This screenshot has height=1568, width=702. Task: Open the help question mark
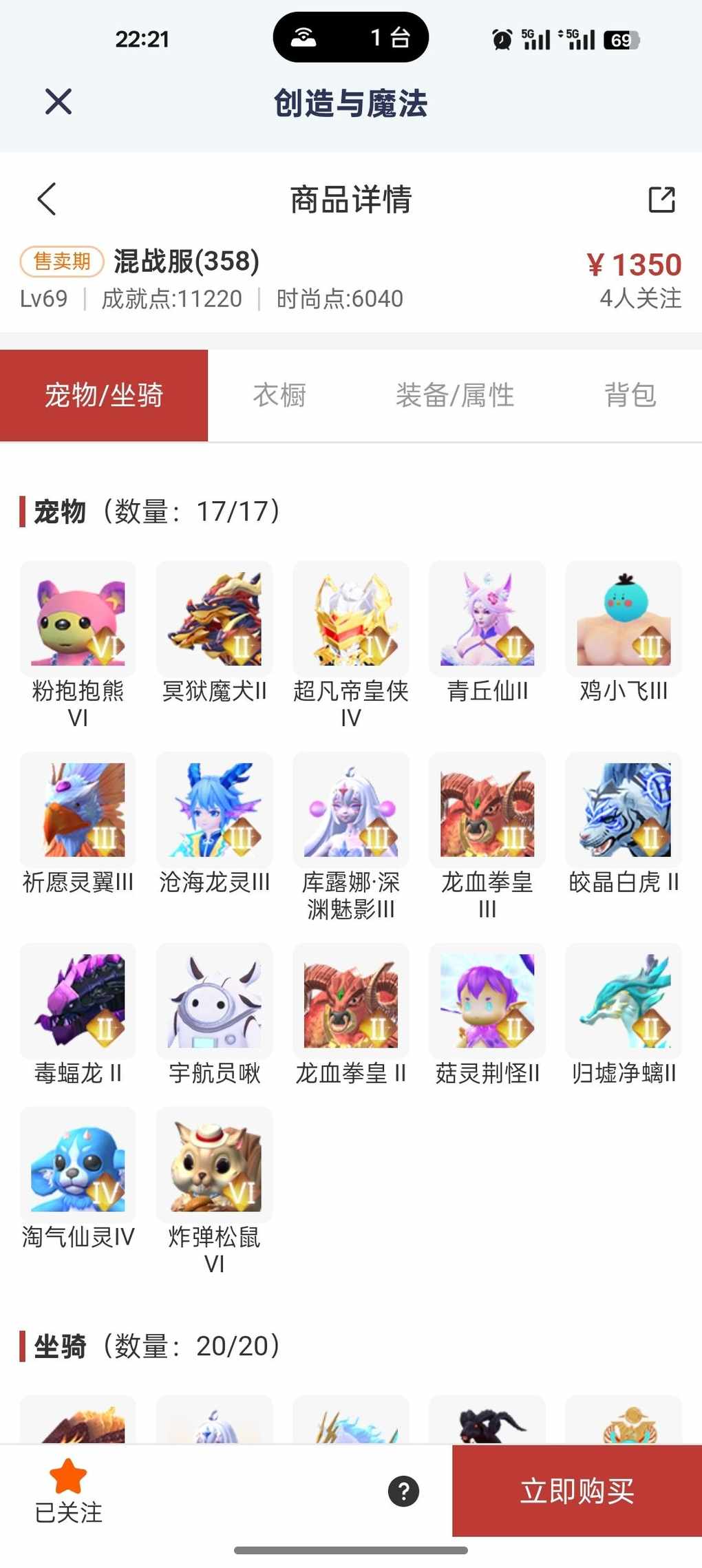click(403, 1492)
